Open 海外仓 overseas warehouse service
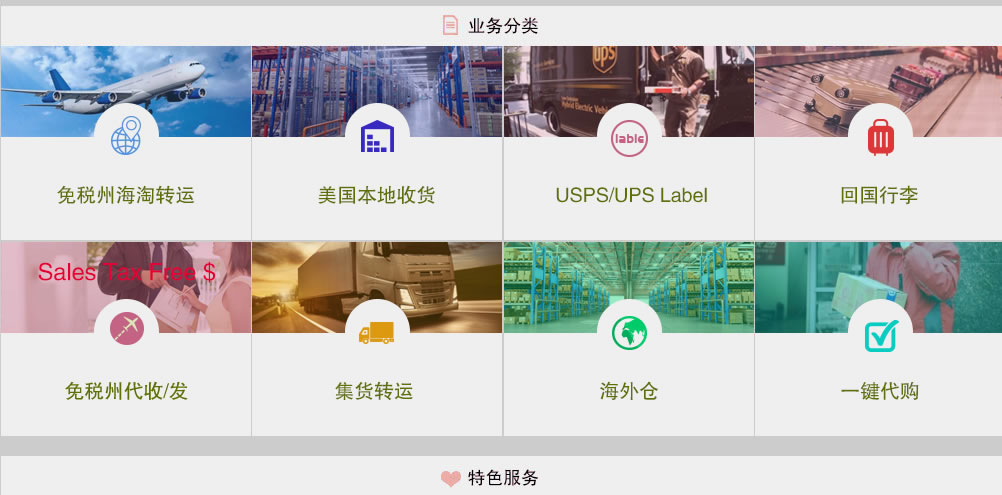Screen dimensions: 1002x495 (x=629, y=391)
